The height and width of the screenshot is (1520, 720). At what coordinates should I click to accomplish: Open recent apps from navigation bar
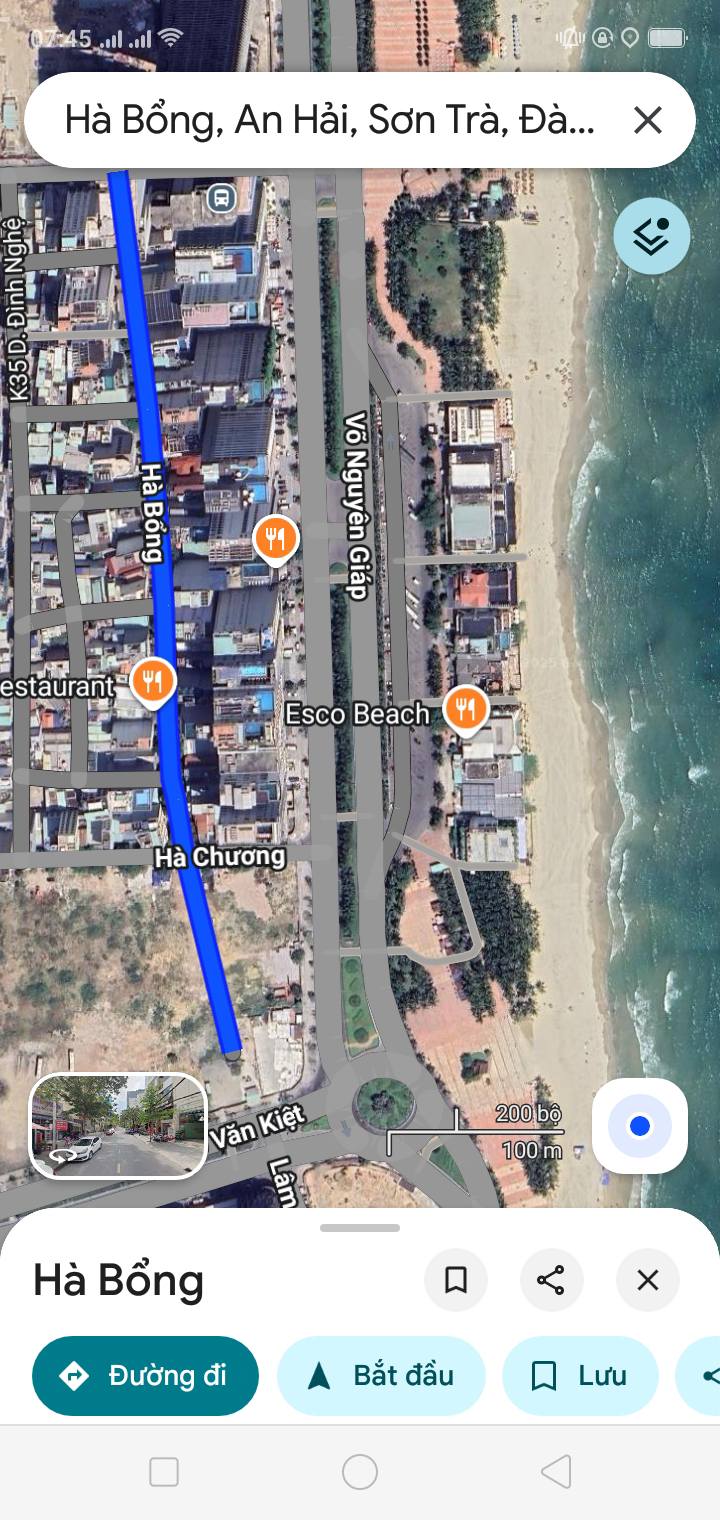click(x=164, y=1471)
